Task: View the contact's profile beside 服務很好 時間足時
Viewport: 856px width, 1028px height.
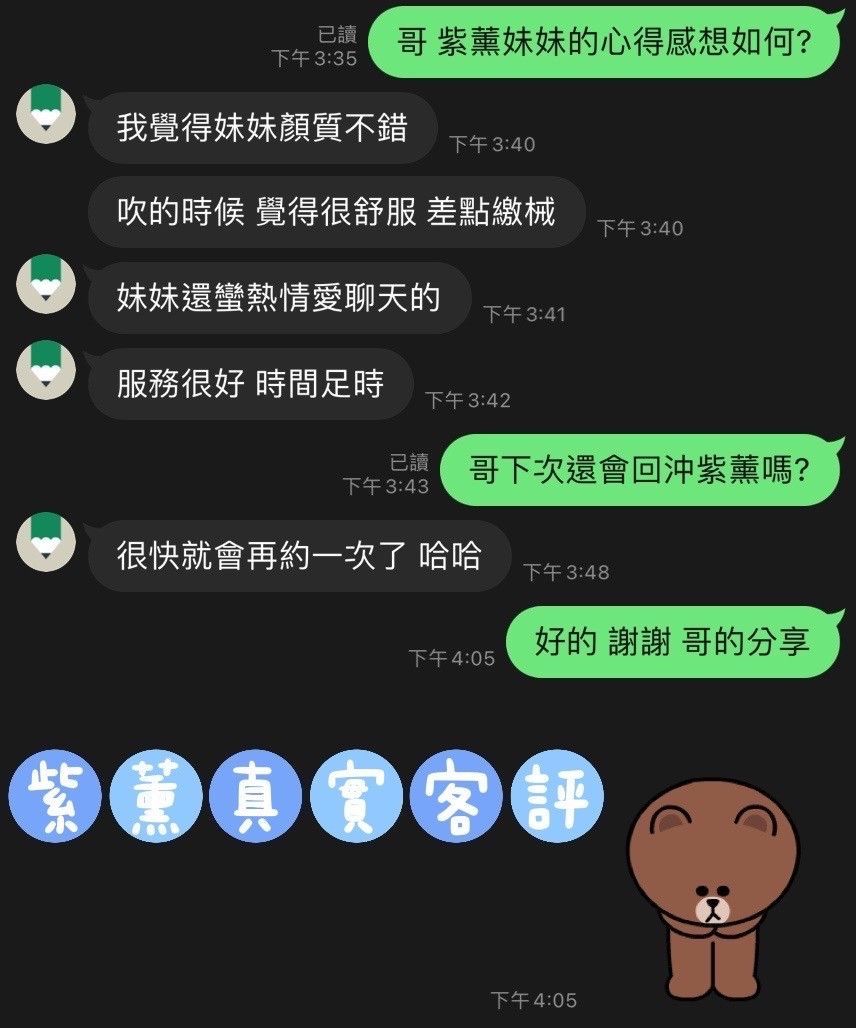Action: (x=46, y=369)
